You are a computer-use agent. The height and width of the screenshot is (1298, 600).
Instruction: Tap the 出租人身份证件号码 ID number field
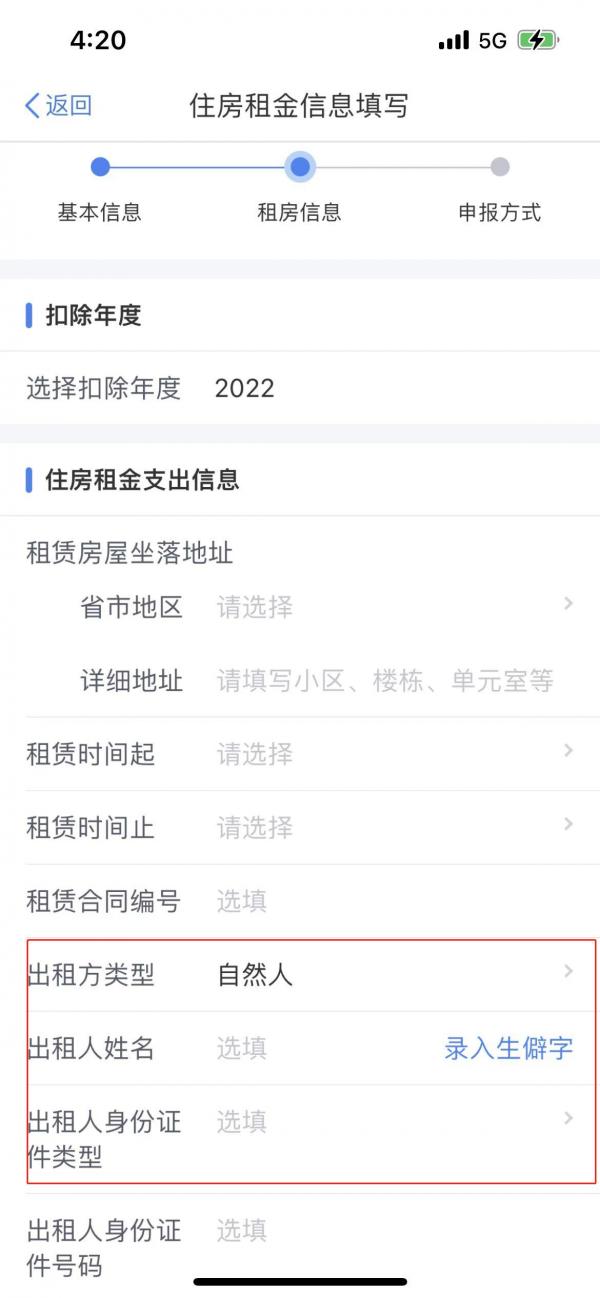click(x=390, y=1230)
